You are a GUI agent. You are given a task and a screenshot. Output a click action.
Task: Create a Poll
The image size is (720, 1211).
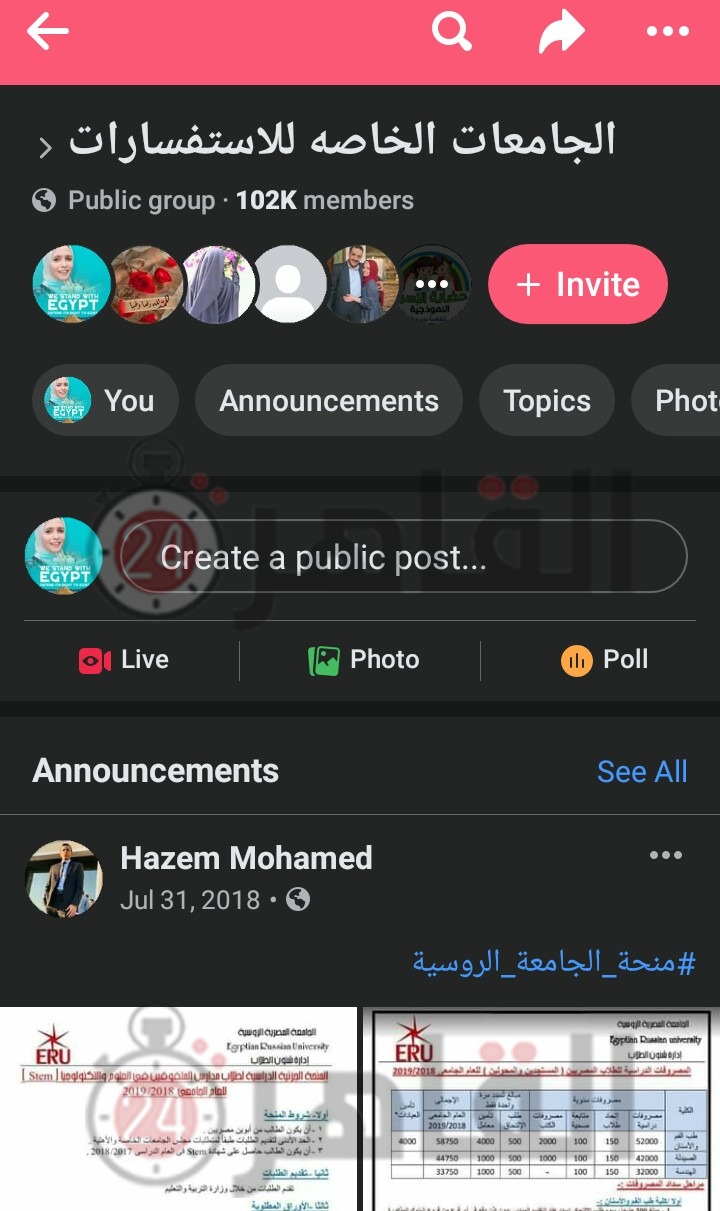click(x=605, y=660)
